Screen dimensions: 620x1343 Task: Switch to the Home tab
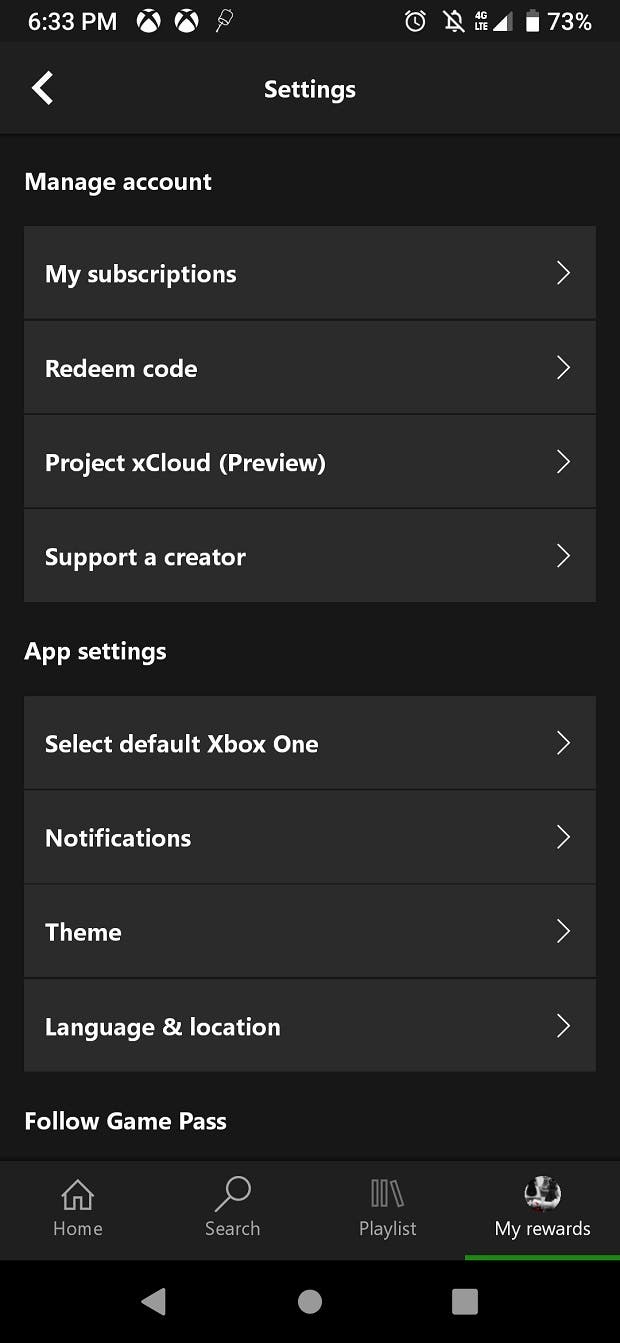(x=78, y=1209)
